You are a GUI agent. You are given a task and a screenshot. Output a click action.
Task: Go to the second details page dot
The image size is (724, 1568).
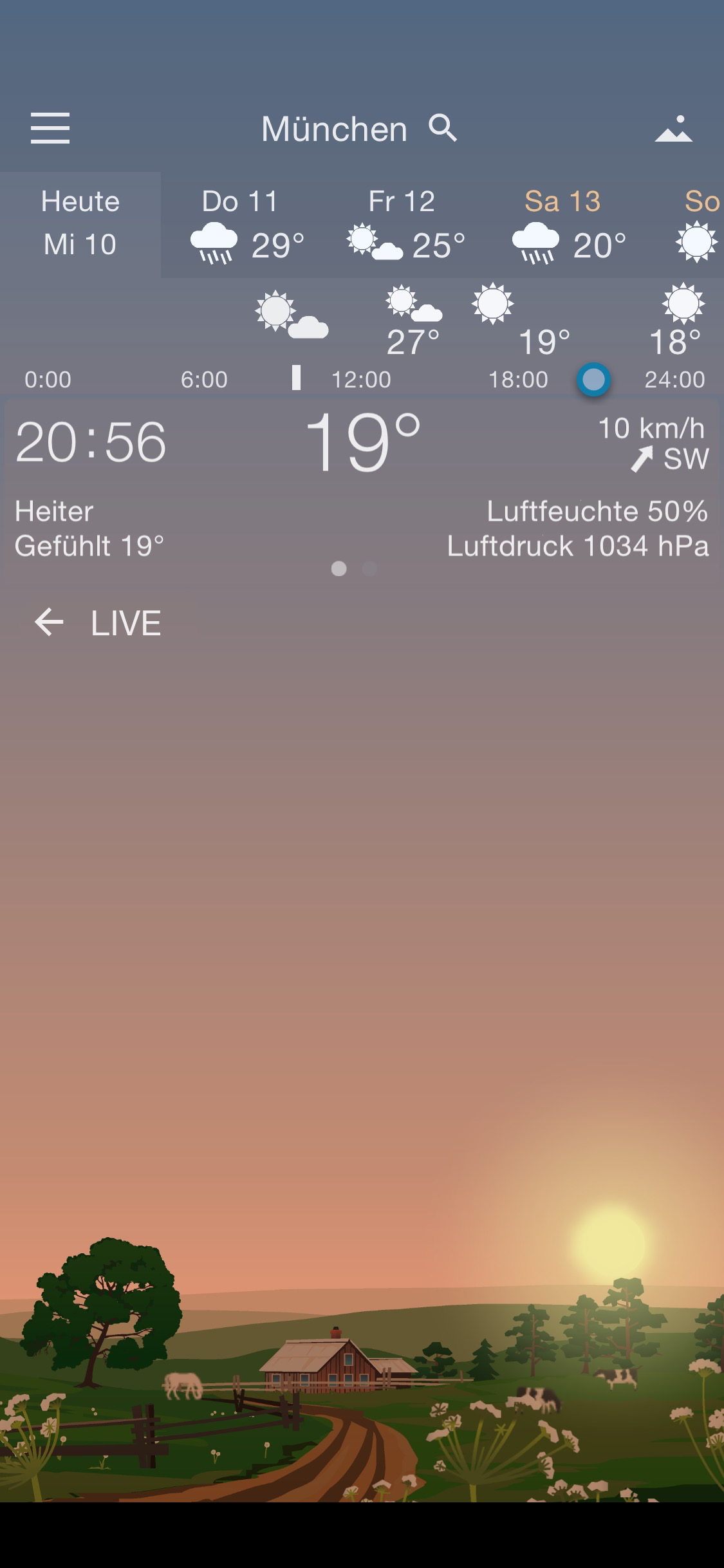[370, 568]
